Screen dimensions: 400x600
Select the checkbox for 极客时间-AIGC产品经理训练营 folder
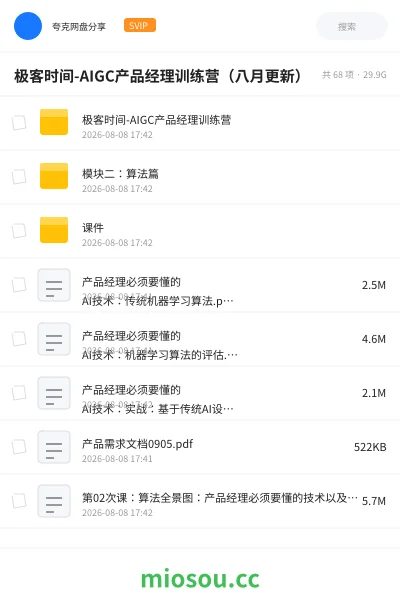19,123
